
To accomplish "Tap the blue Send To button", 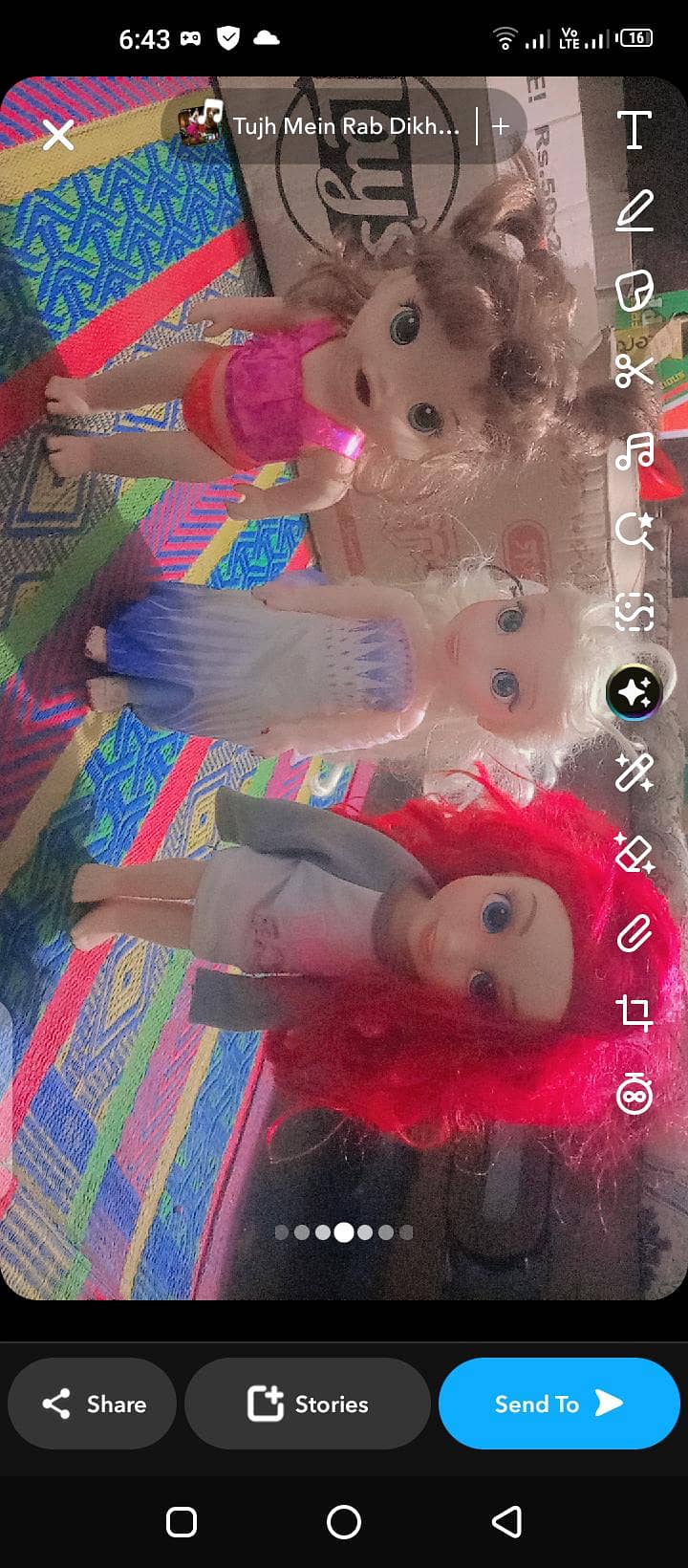I will 559,1404.
